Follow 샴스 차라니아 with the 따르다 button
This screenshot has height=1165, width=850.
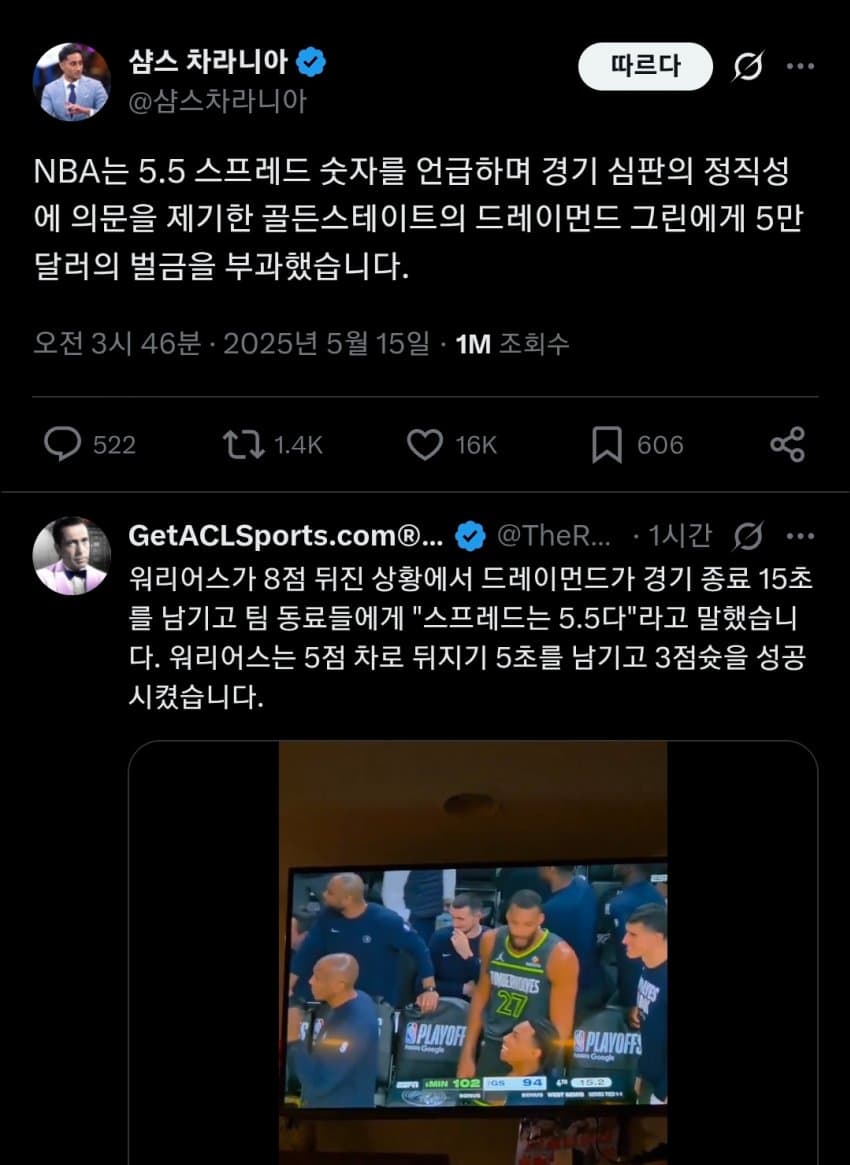coord(645,66)
